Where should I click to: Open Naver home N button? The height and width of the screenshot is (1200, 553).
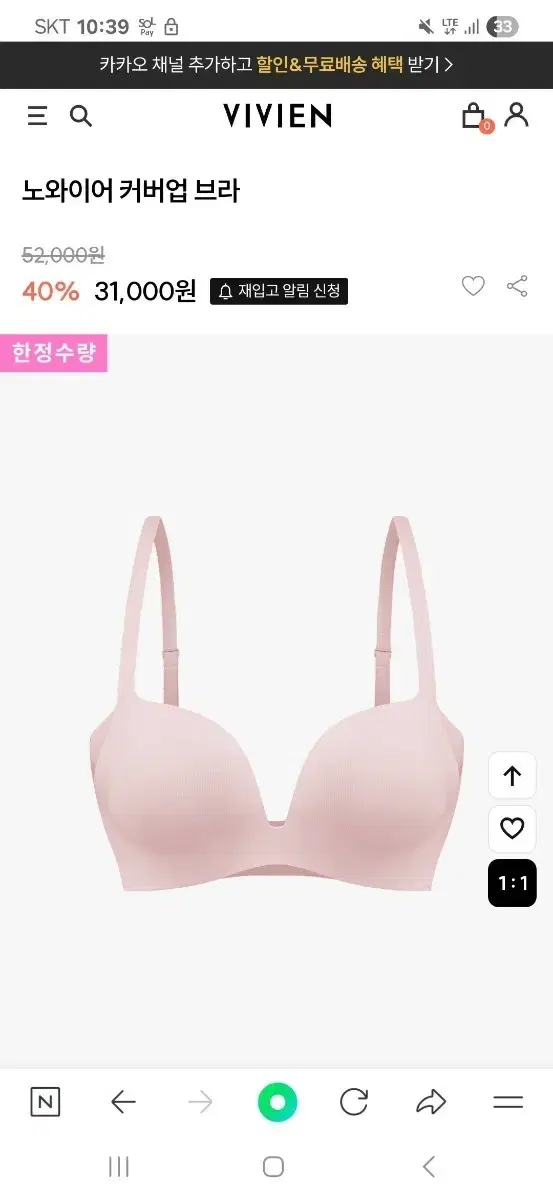(x=45, y=1103)
